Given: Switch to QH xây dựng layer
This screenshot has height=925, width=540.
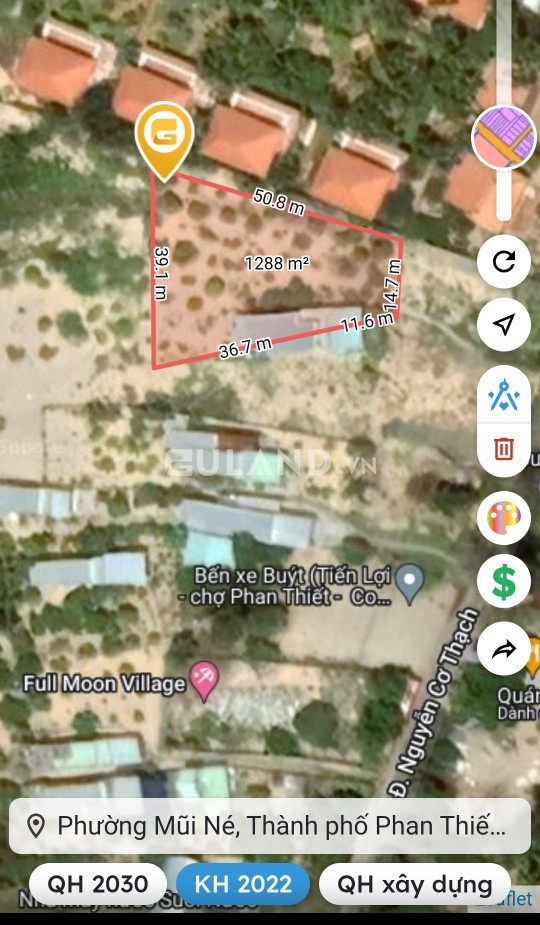Looking at the screenshot, I should click(414, 884).
